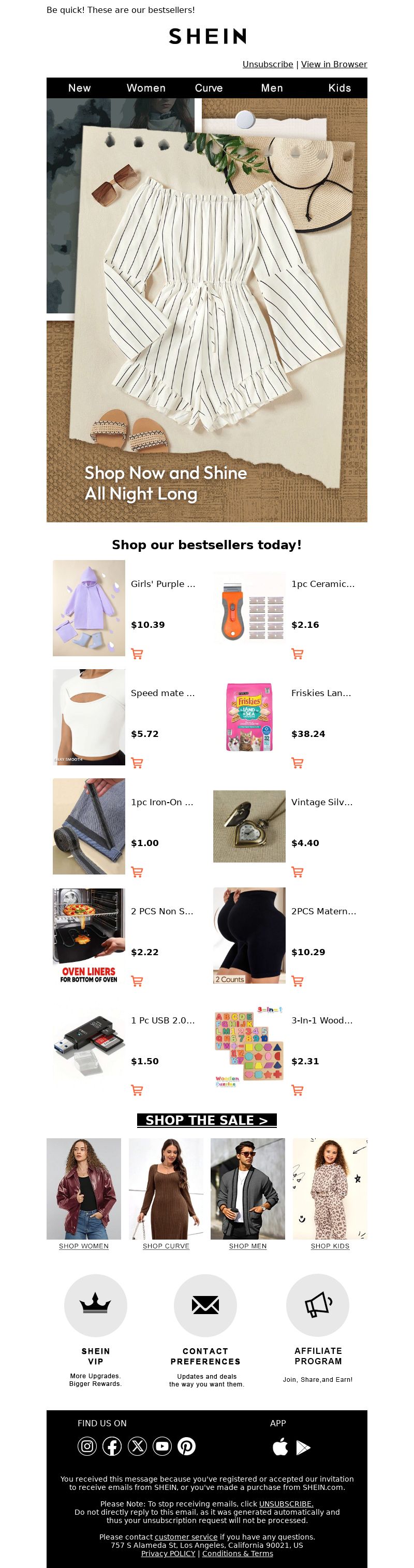Screen dimensions: 414x1568
Task: Open Contact Preferences envelope icon
Action: coord(205,1305)
